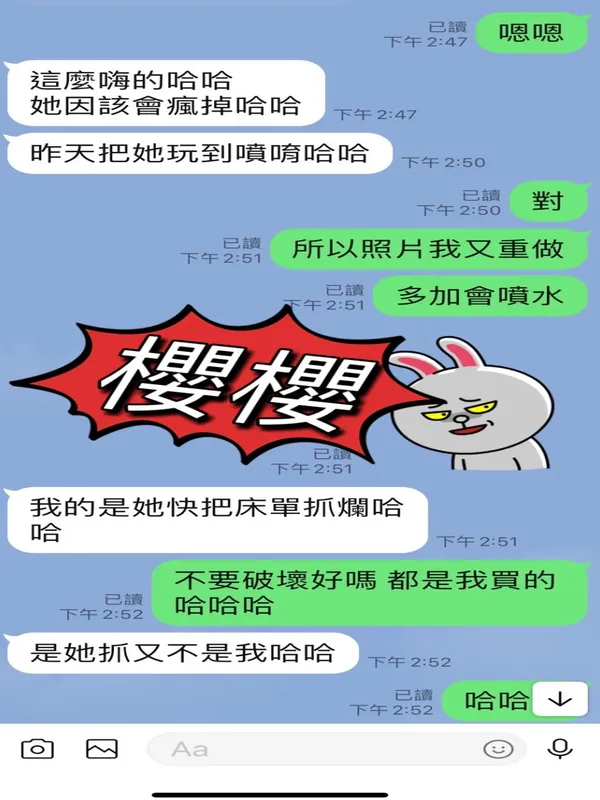Open the camera to take a photo

[37, 748]
